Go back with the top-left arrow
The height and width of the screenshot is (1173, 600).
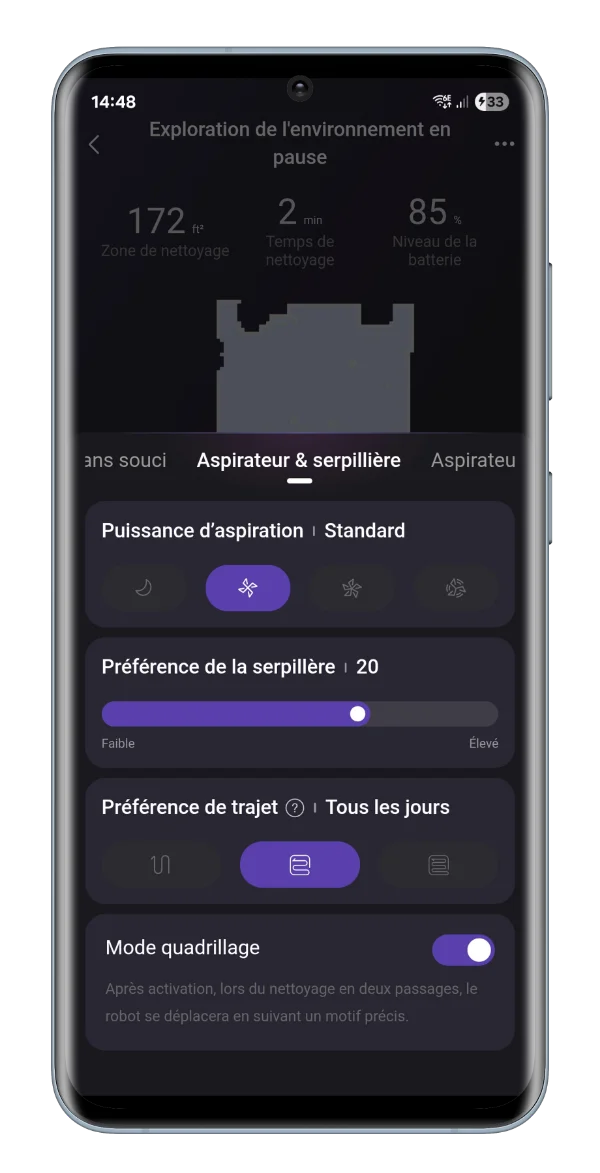[x=94, y=144]
